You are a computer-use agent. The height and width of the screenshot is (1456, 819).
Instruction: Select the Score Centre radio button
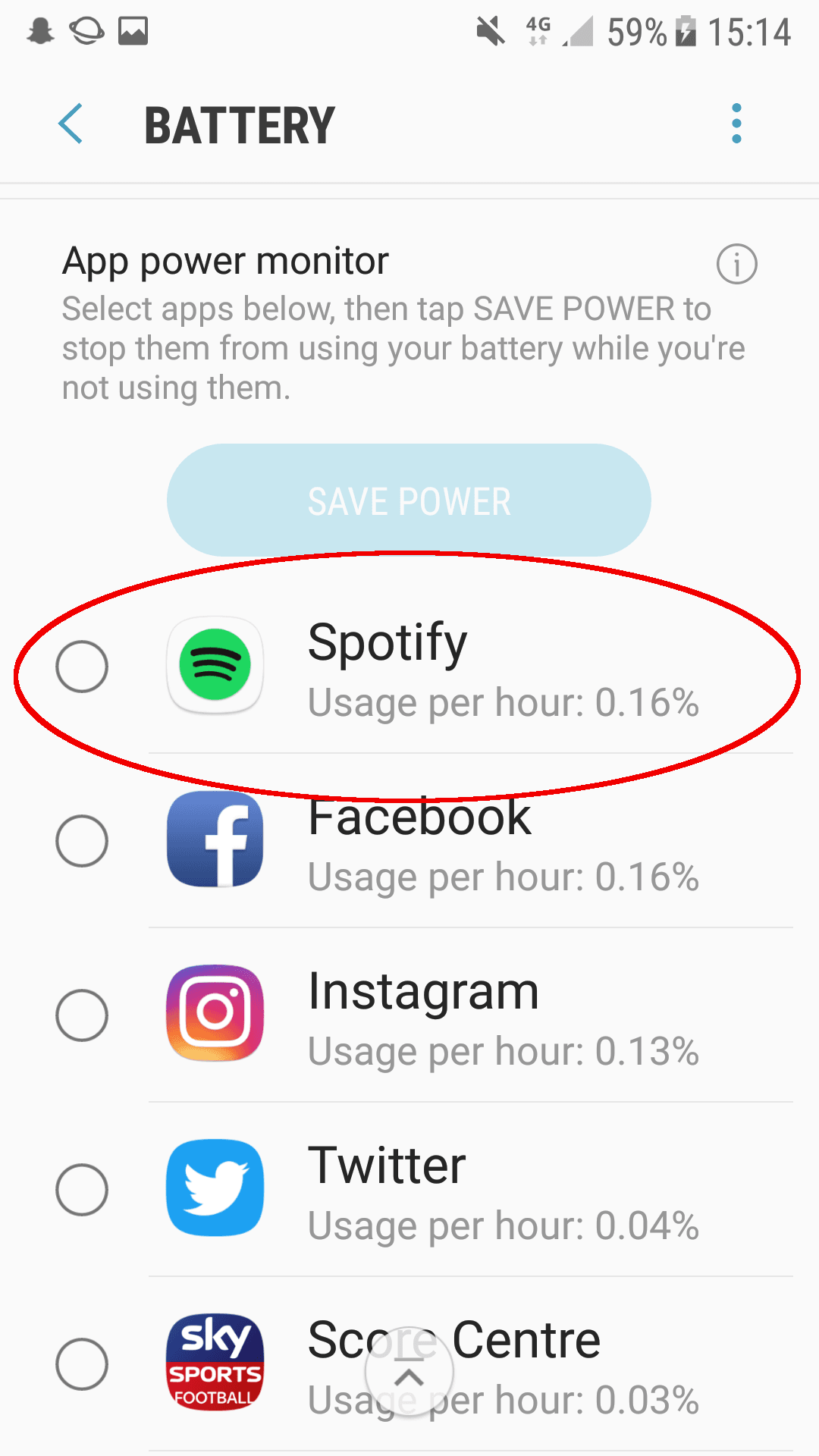[x=82, y=1364]
